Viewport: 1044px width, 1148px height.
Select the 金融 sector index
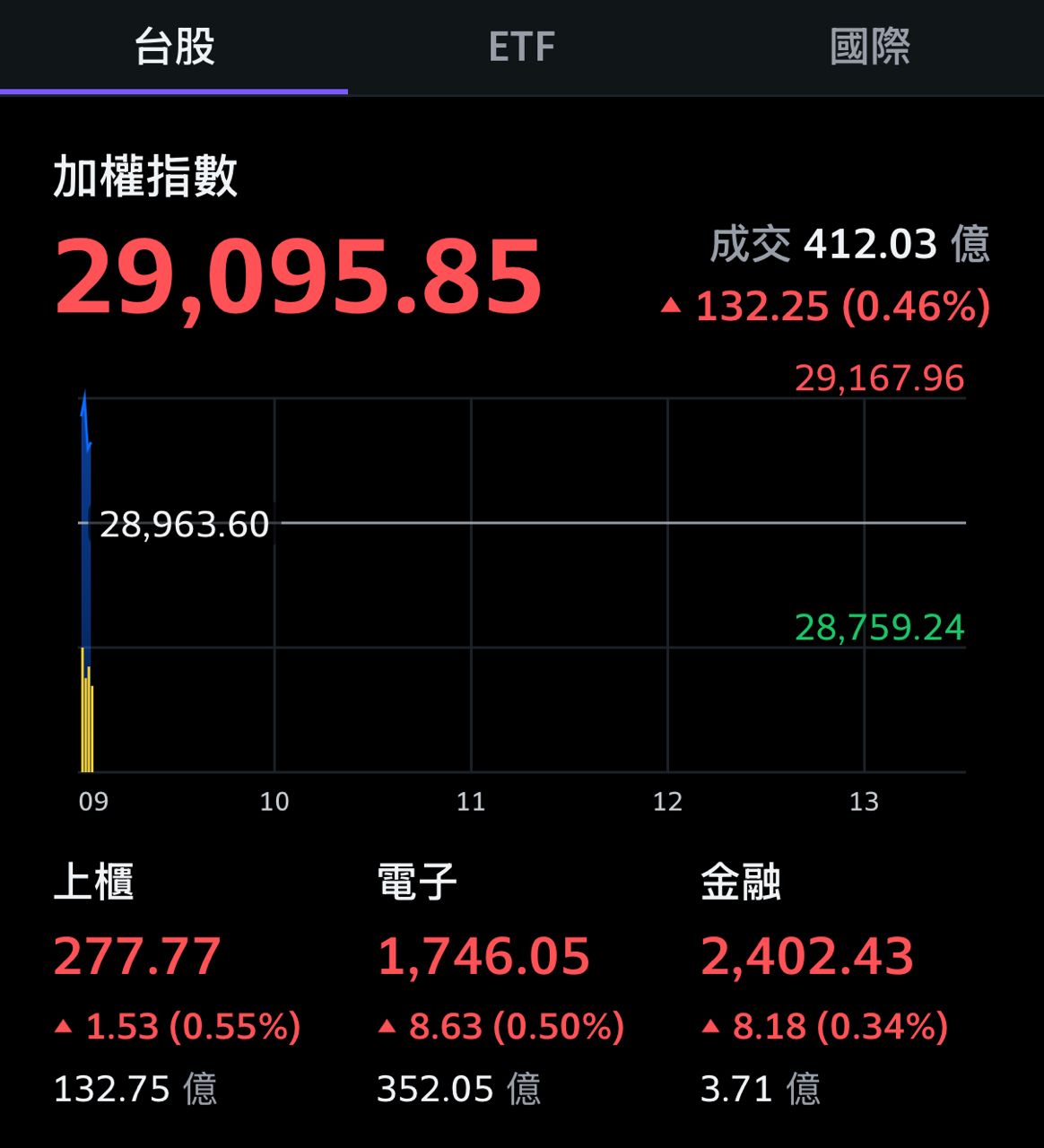823,982
